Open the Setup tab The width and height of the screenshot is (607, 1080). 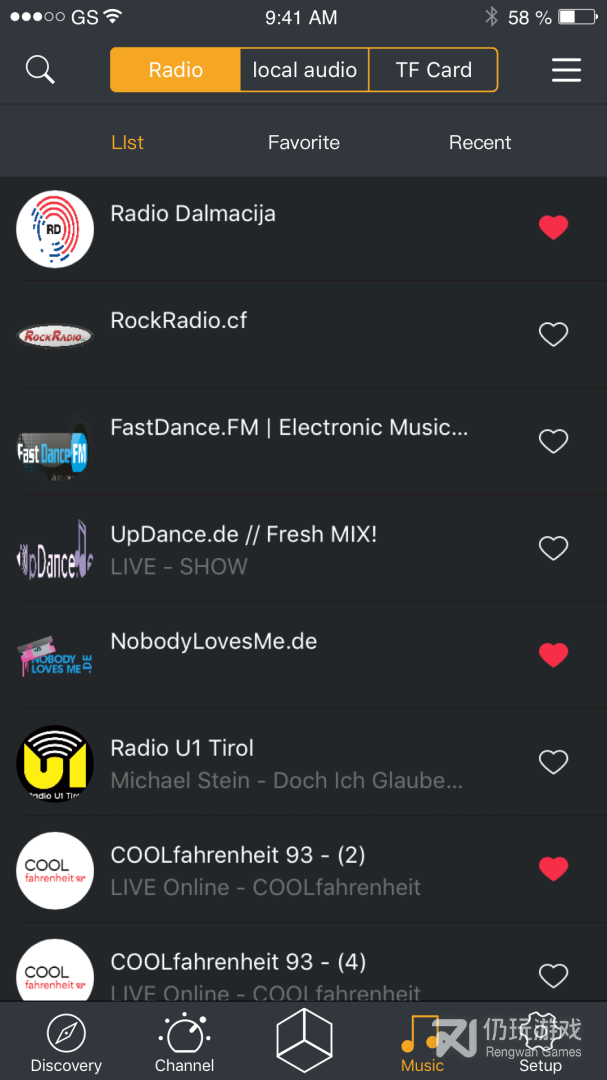[540, 1042]
